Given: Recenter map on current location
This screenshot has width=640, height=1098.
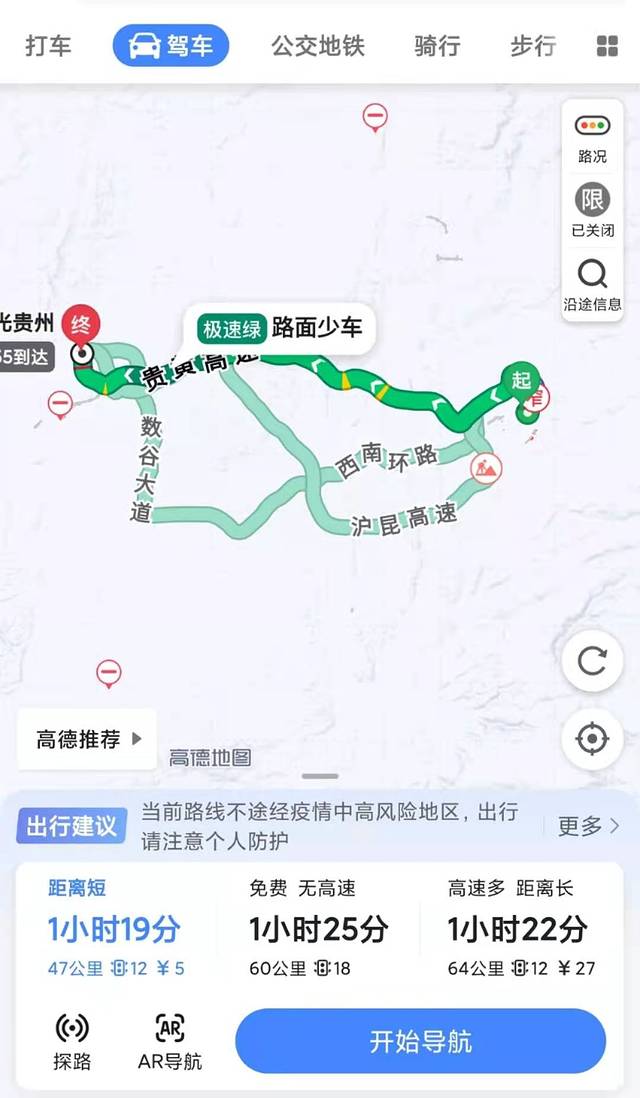Looking at the screenshot, I should (x=592, y=739).
